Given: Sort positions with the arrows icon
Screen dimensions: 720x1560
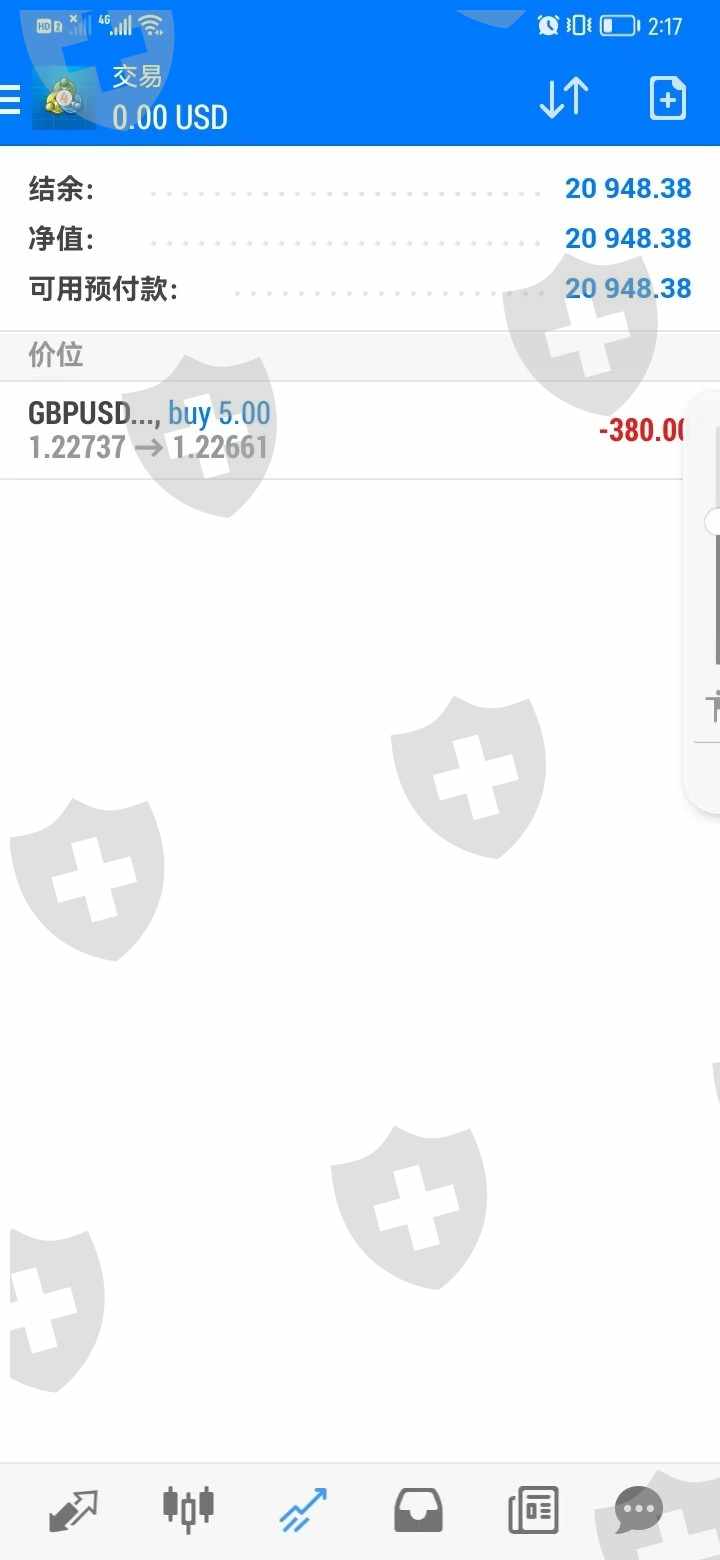Looking at the screenshot, I should click(x=564, y=98).
